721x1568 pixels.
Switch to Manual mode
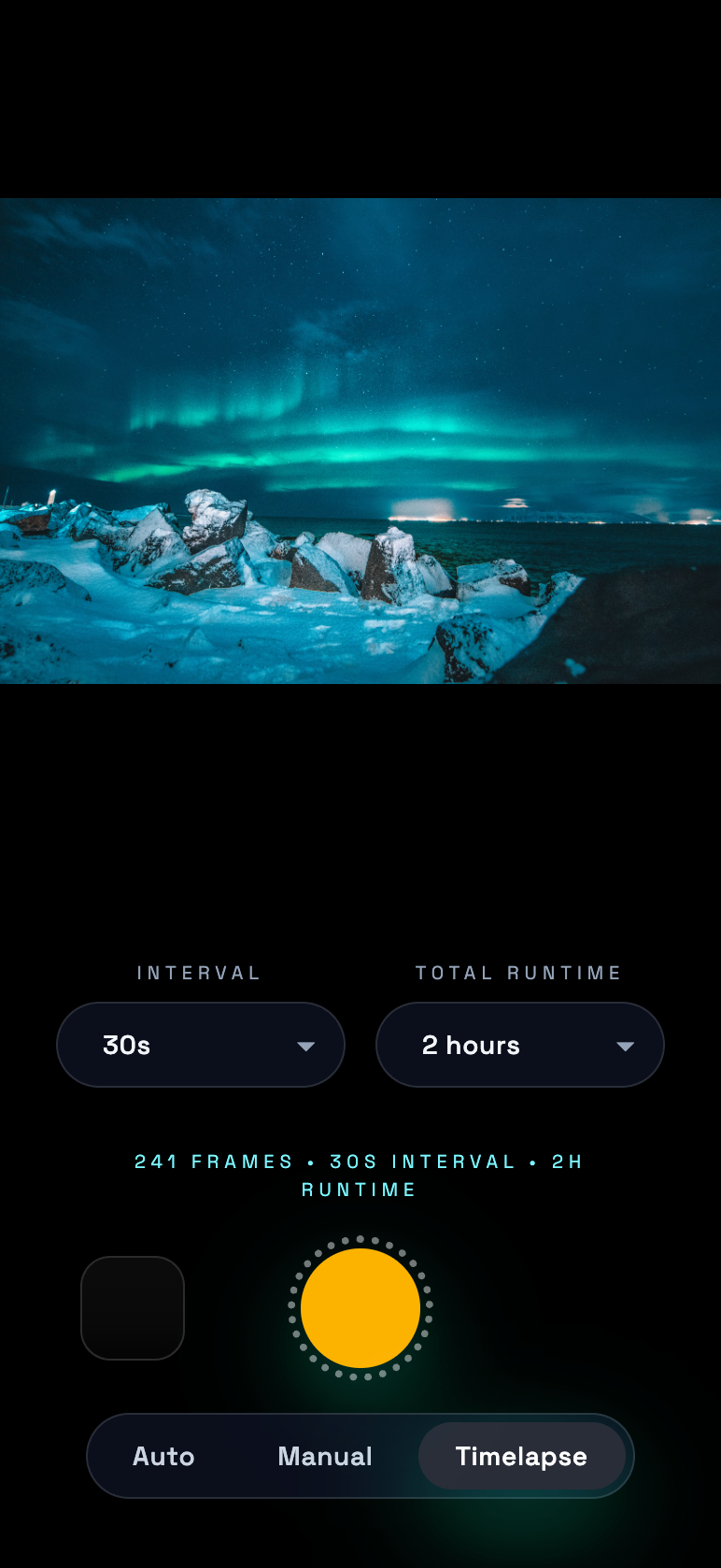325,1456
